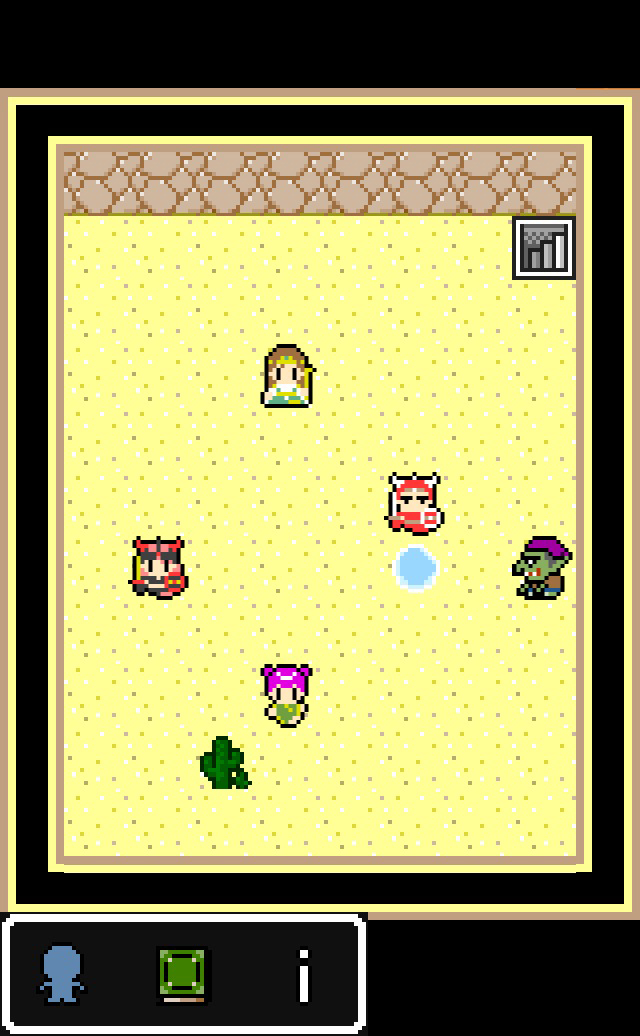Tap the pink-haired girl character
Image resolution: width=640 pixels, height=1036 pixels.
click(x=287, y=695)
